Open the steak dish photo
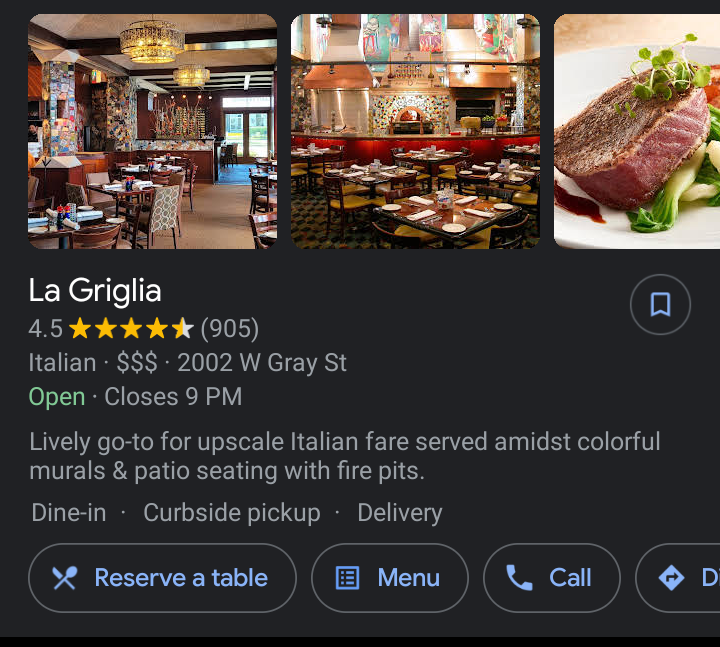The image size is (720, 647). click(x=637, y=131)
